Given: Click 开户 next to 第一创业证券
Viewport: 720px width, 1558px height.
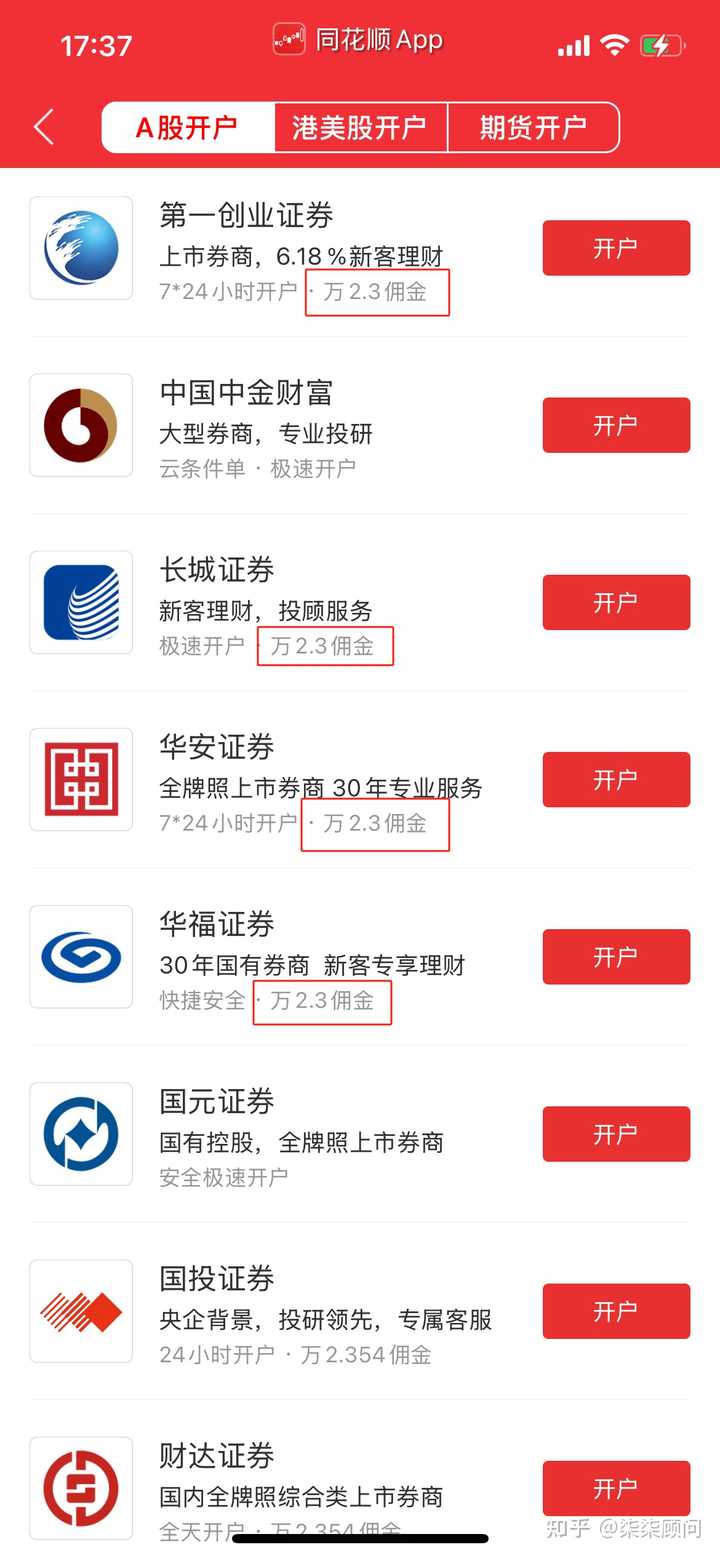Looking at the screenshot, I should (x=616, y=247).
